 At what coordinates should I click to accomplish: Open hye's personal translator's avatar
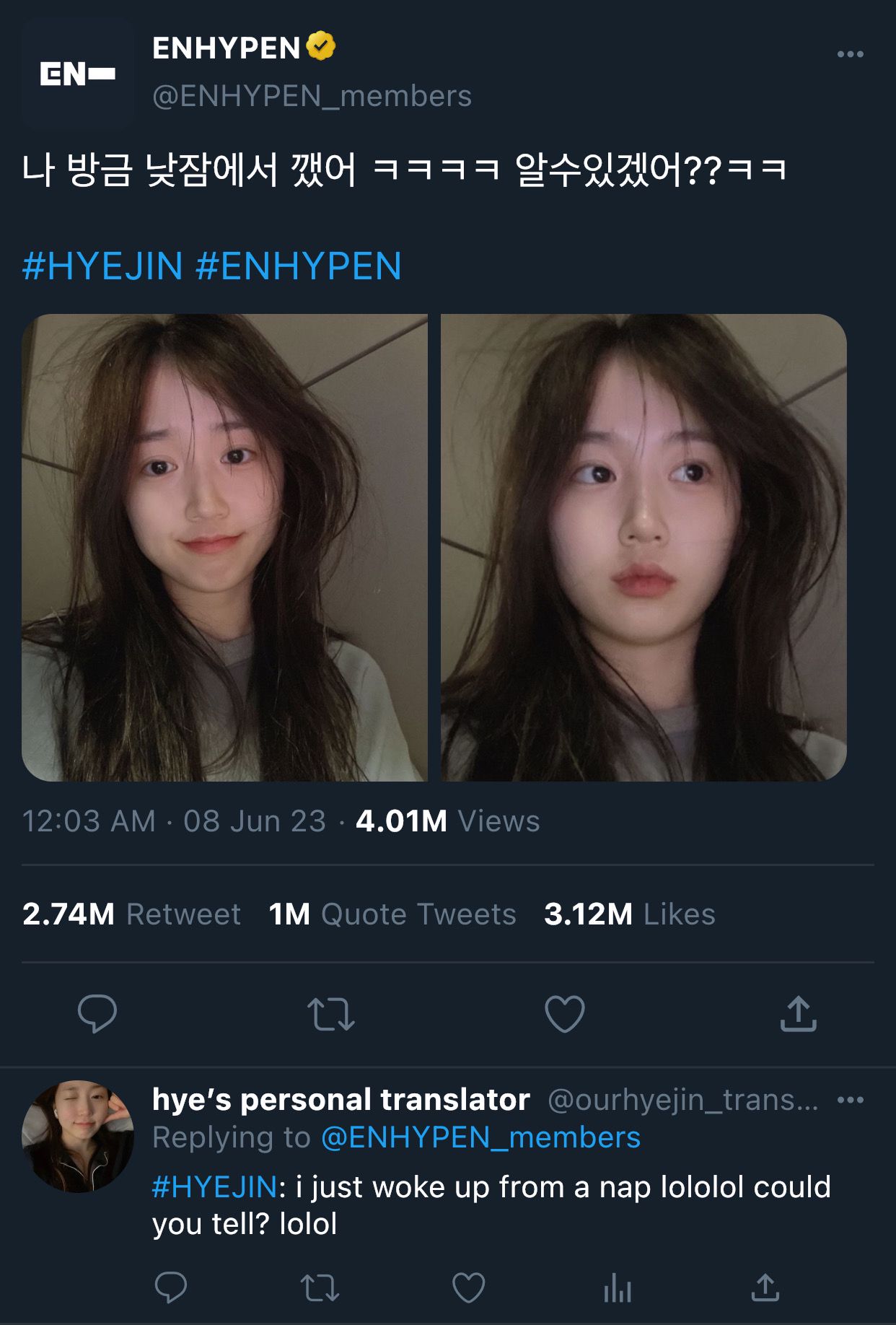coord(77,1136)
